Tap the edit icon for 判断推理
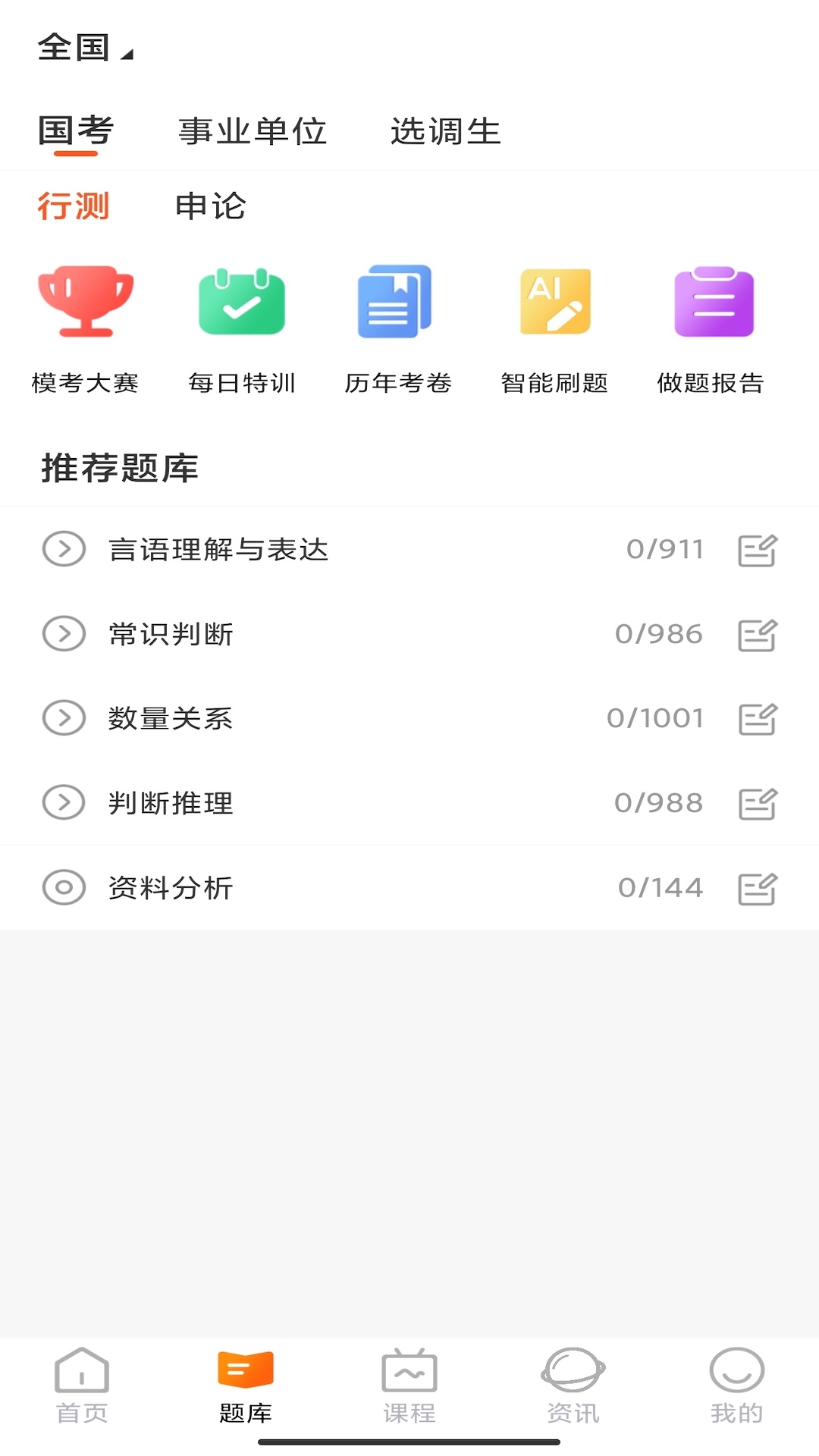 (x=758, y=804)
